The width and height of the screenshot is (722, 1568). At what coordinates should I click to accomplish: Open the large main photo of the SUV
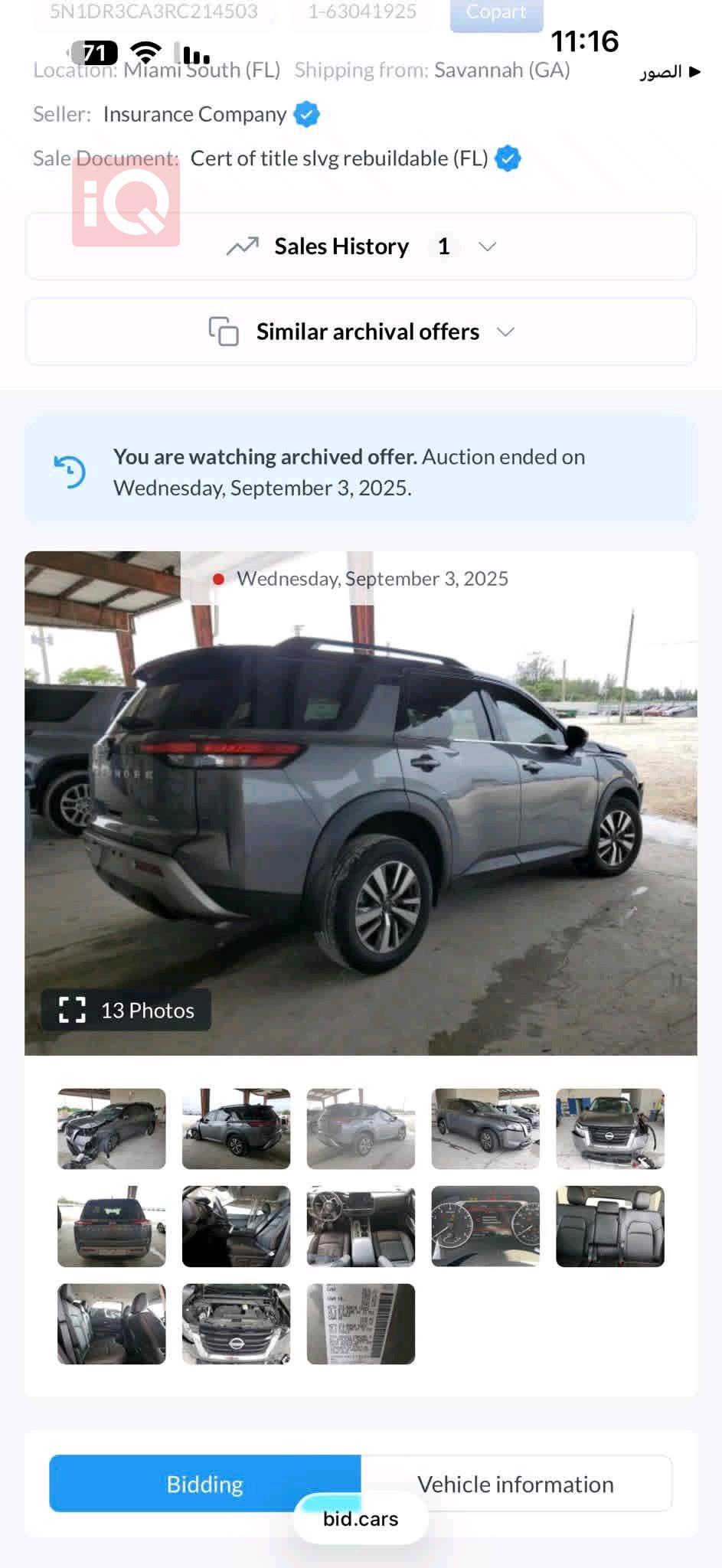[361, 804]
